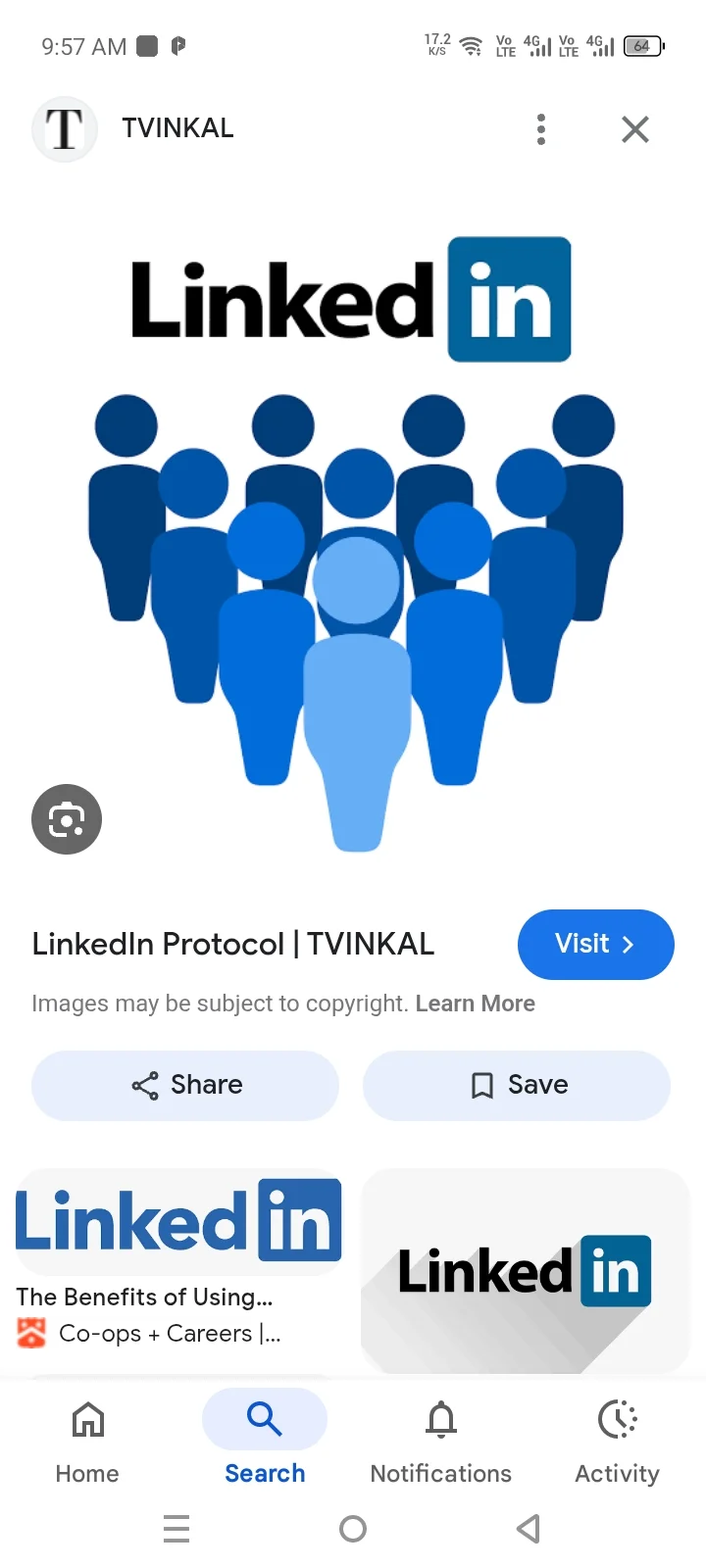
Task: Search this image with Google Lens
Action: [x=67, y=819]
